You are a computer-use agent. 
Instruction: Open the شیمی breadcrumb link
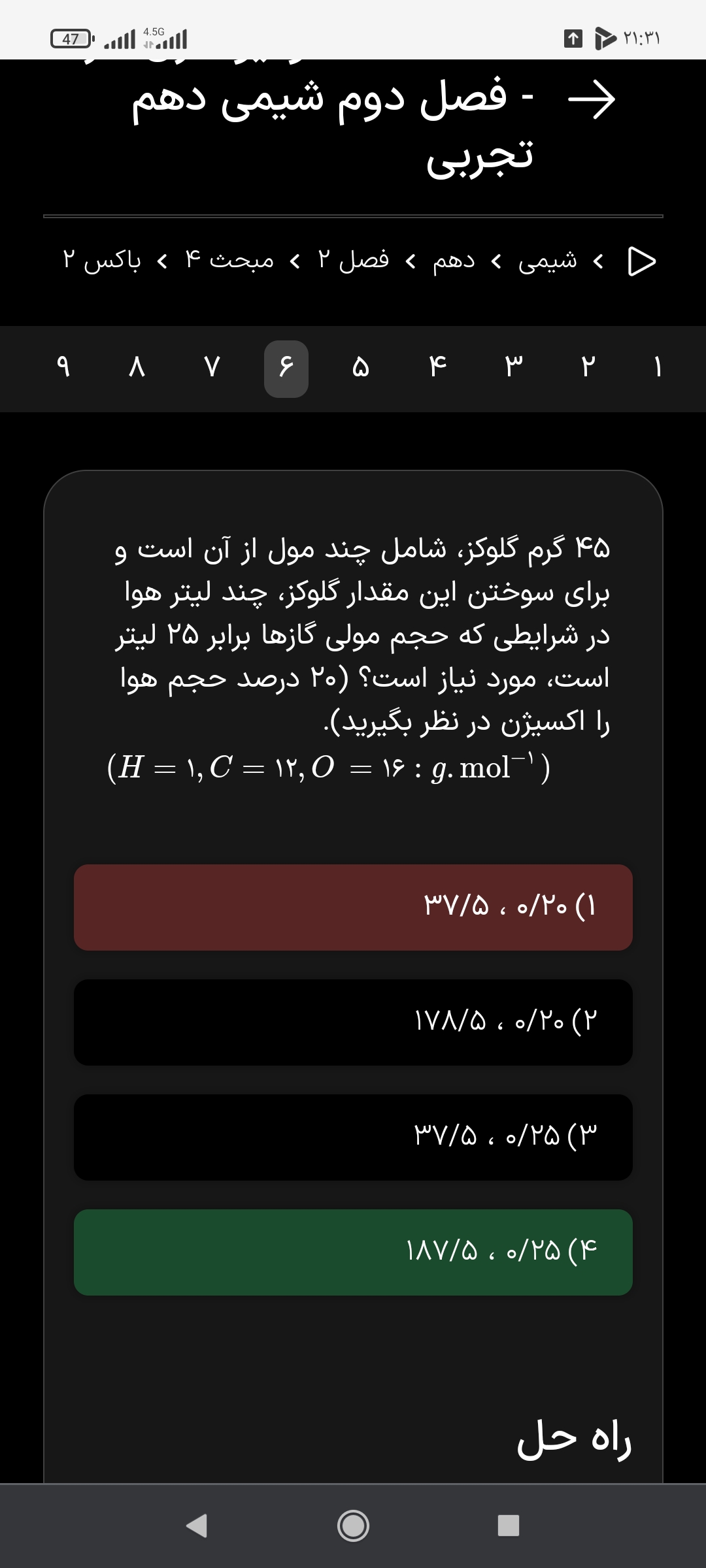point(548,261)
